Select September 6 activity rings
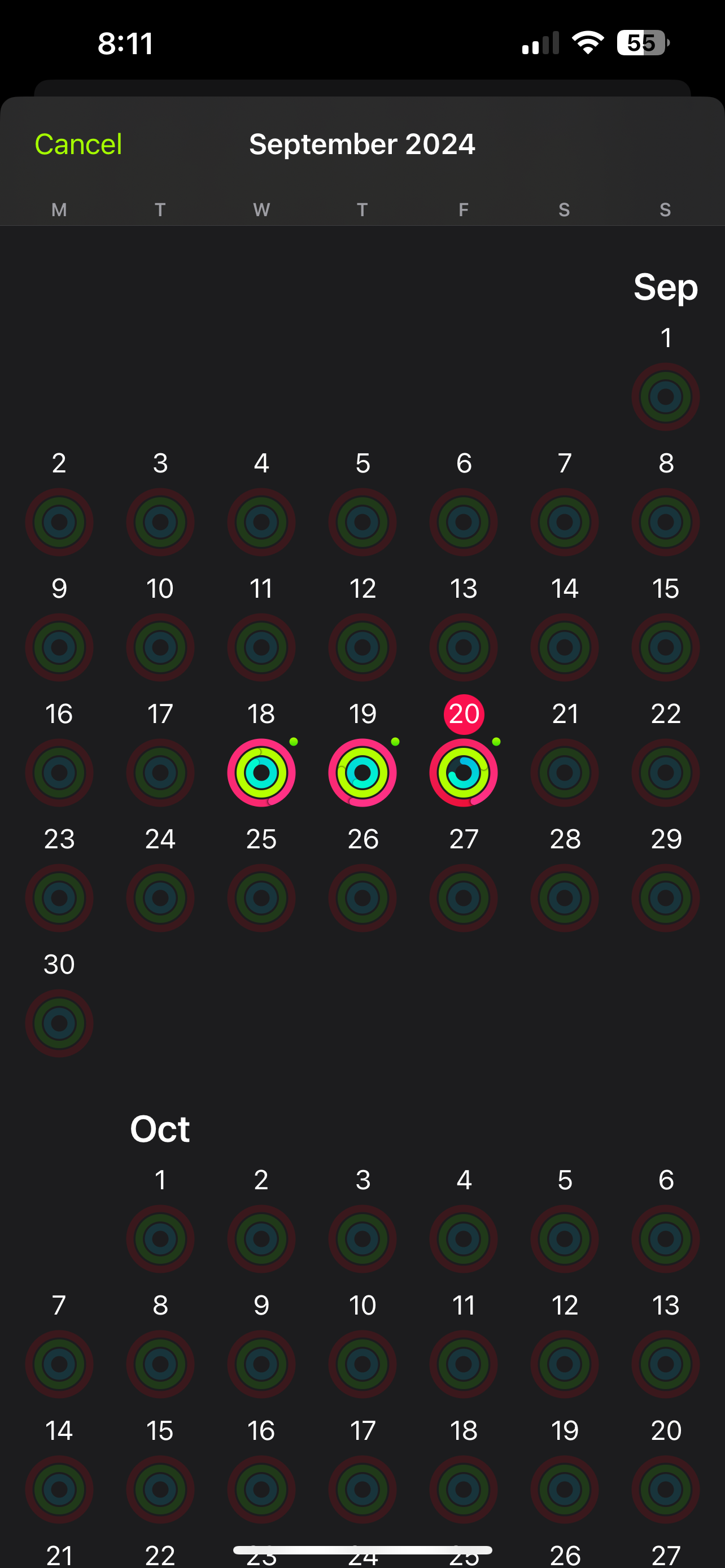This screenshot has height=1568, width=725. (x=463, y=522)
